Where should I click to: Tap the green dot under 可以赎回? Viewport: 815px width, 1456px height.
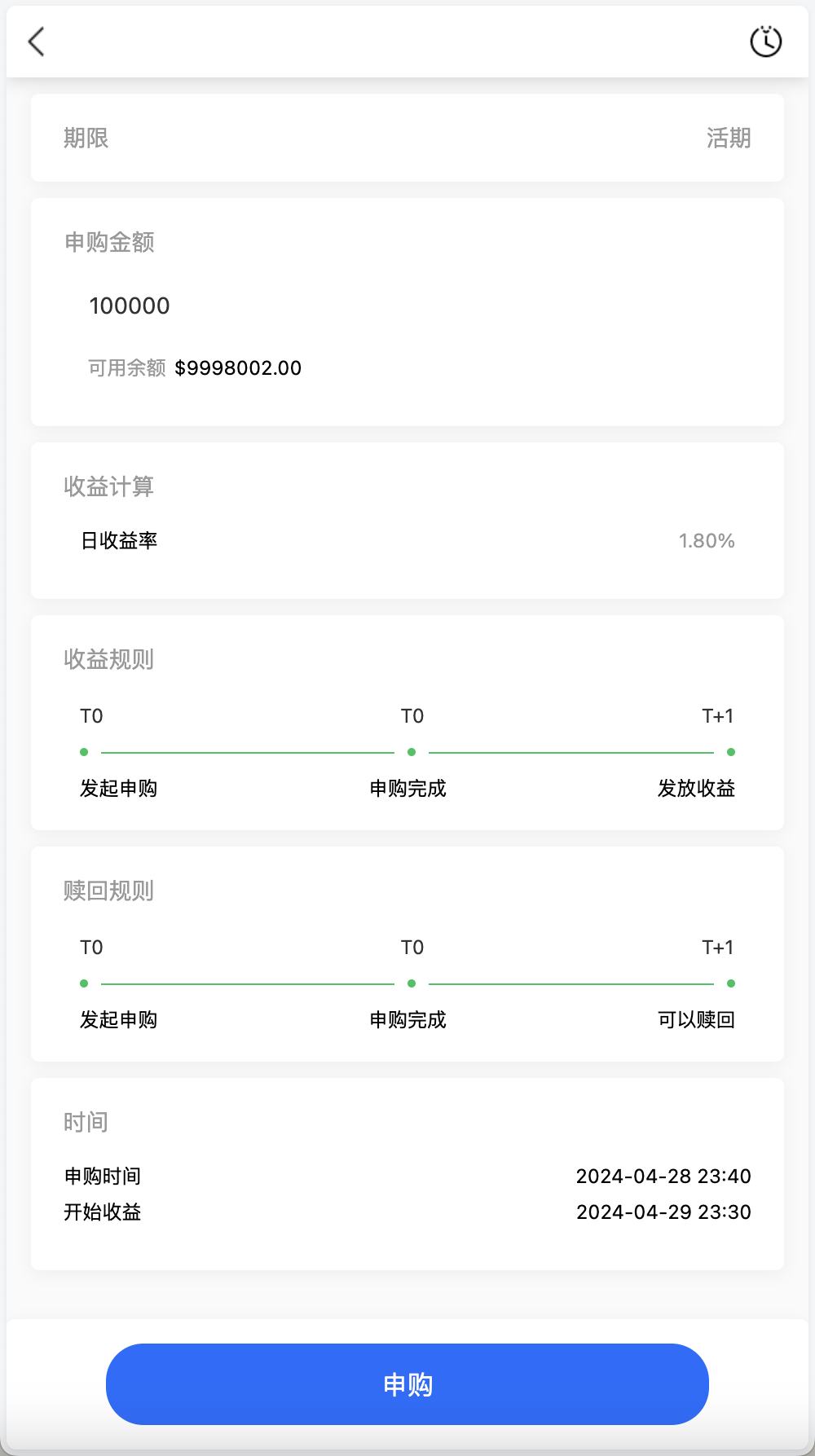731,983
